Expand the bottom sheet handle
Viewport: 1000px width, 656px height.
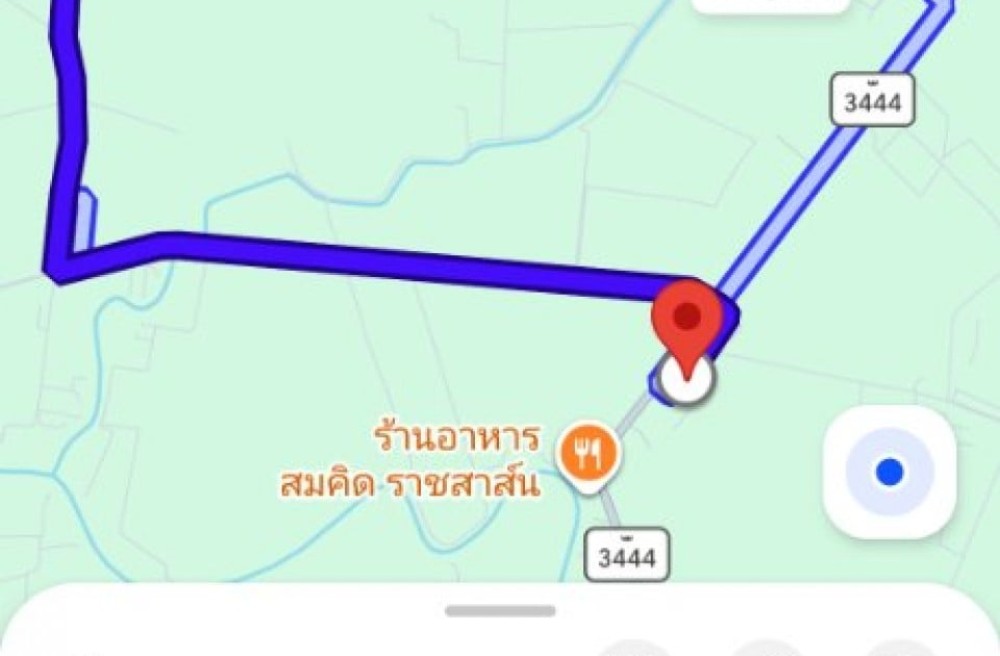click(x=500, y=611)
